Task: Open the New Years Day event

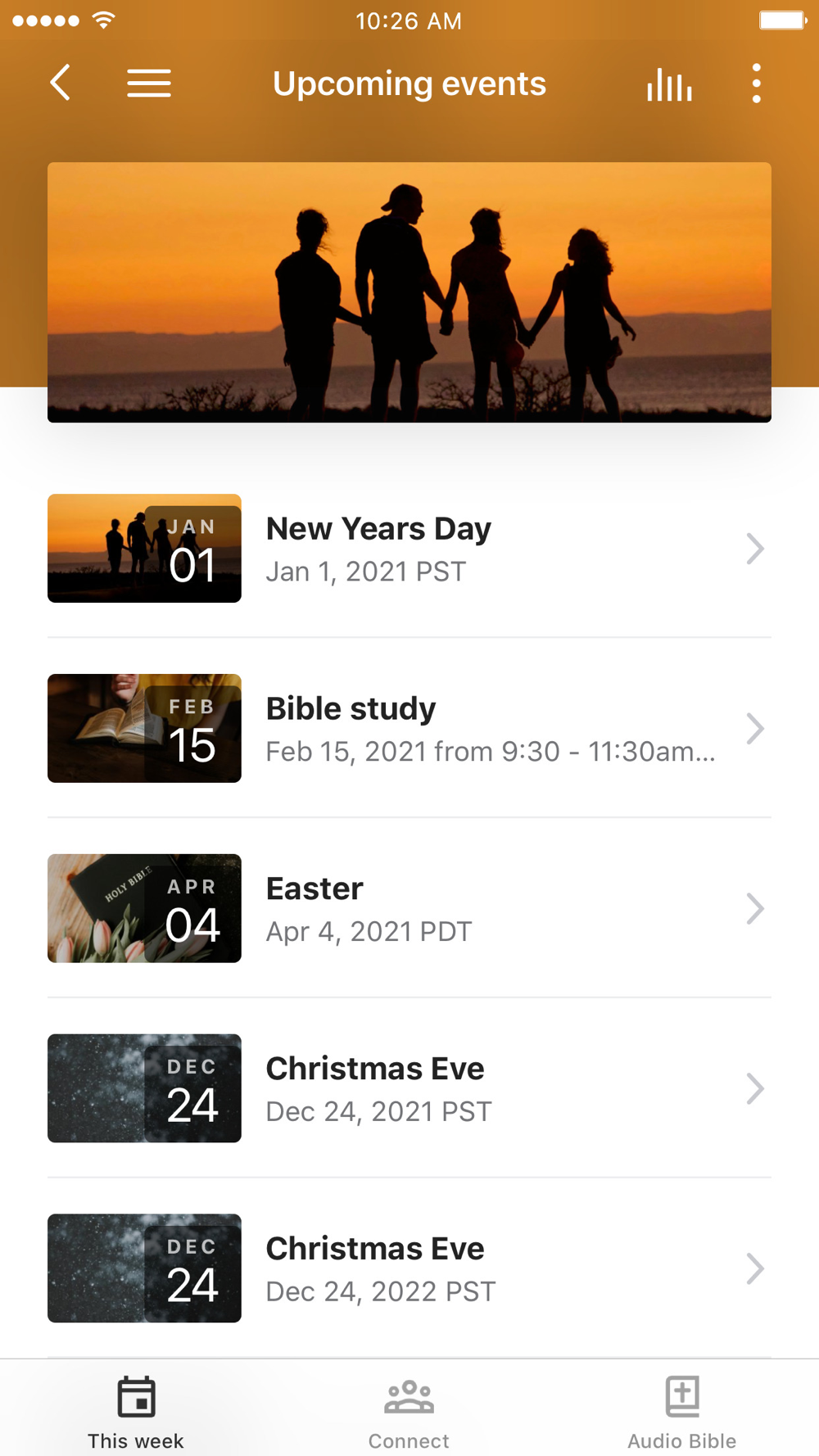Action: (x=409, y=548)
